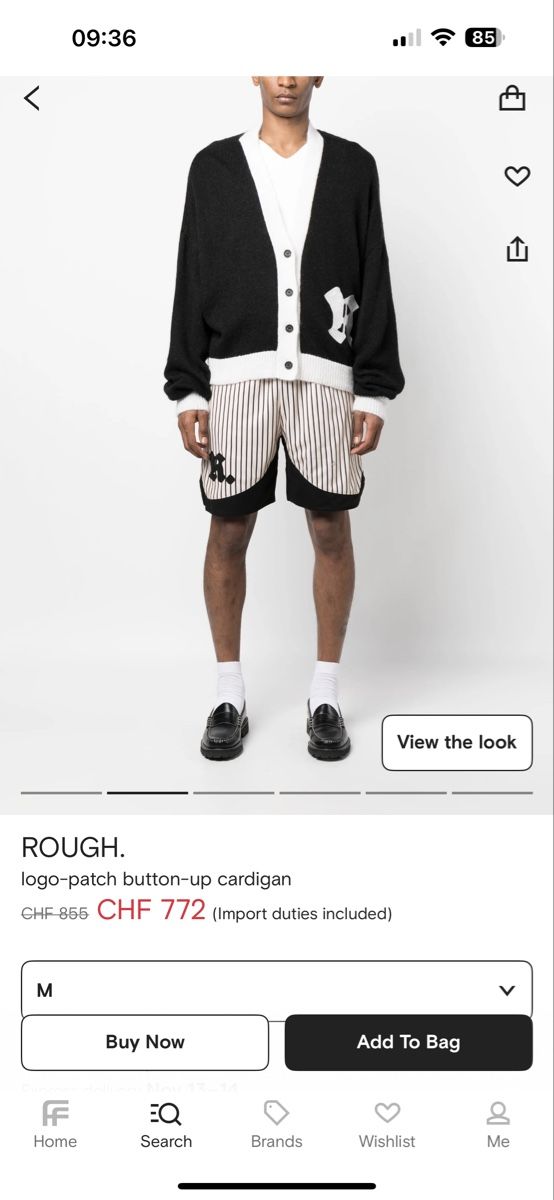Add the cardigan to bag
554x1200 pixels.
pos(409,1042)
